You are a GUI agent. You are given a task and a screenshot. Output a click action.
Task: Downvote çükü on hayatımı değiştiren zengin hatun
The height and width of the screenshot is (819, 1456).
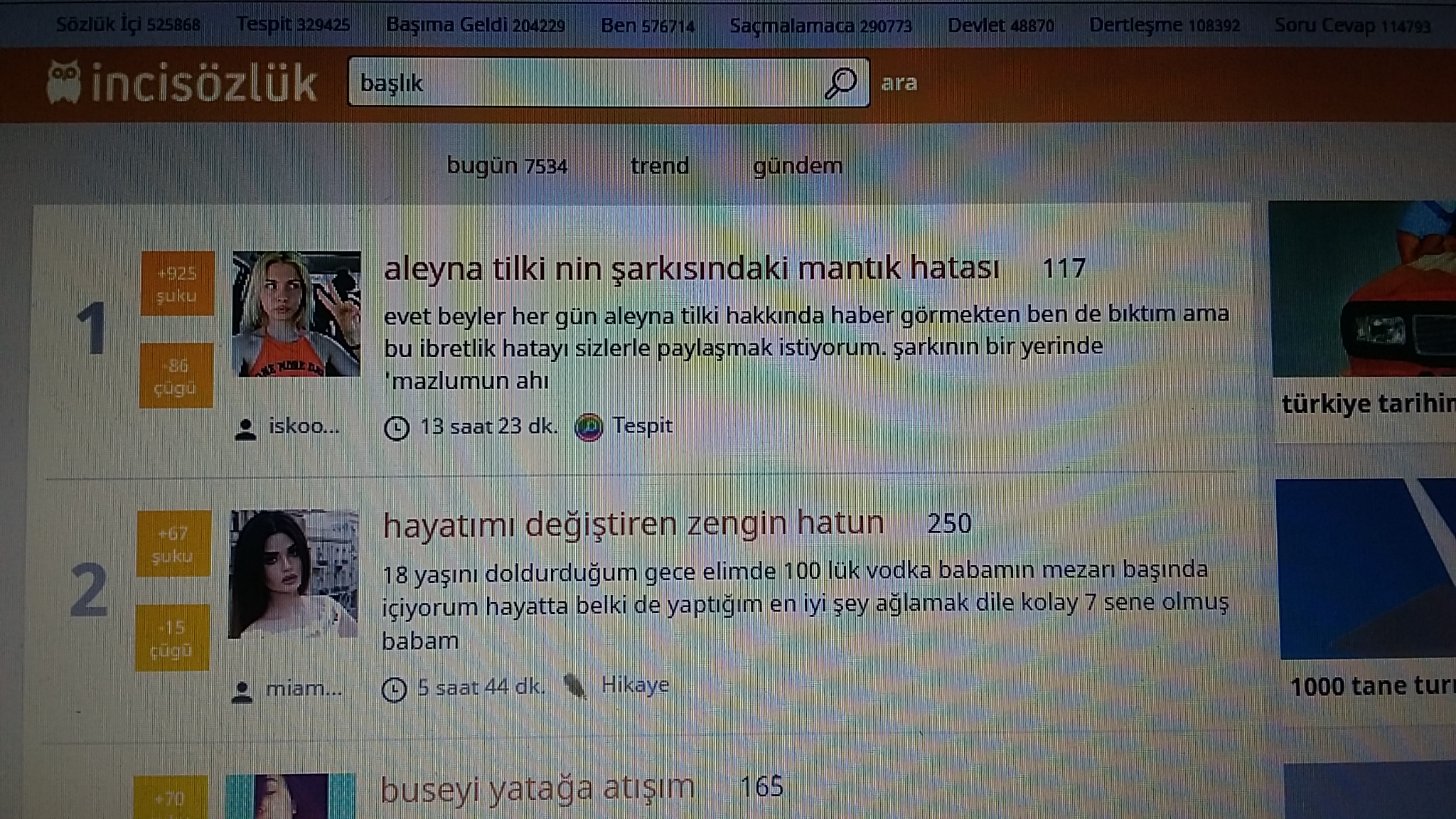point(172,638)
